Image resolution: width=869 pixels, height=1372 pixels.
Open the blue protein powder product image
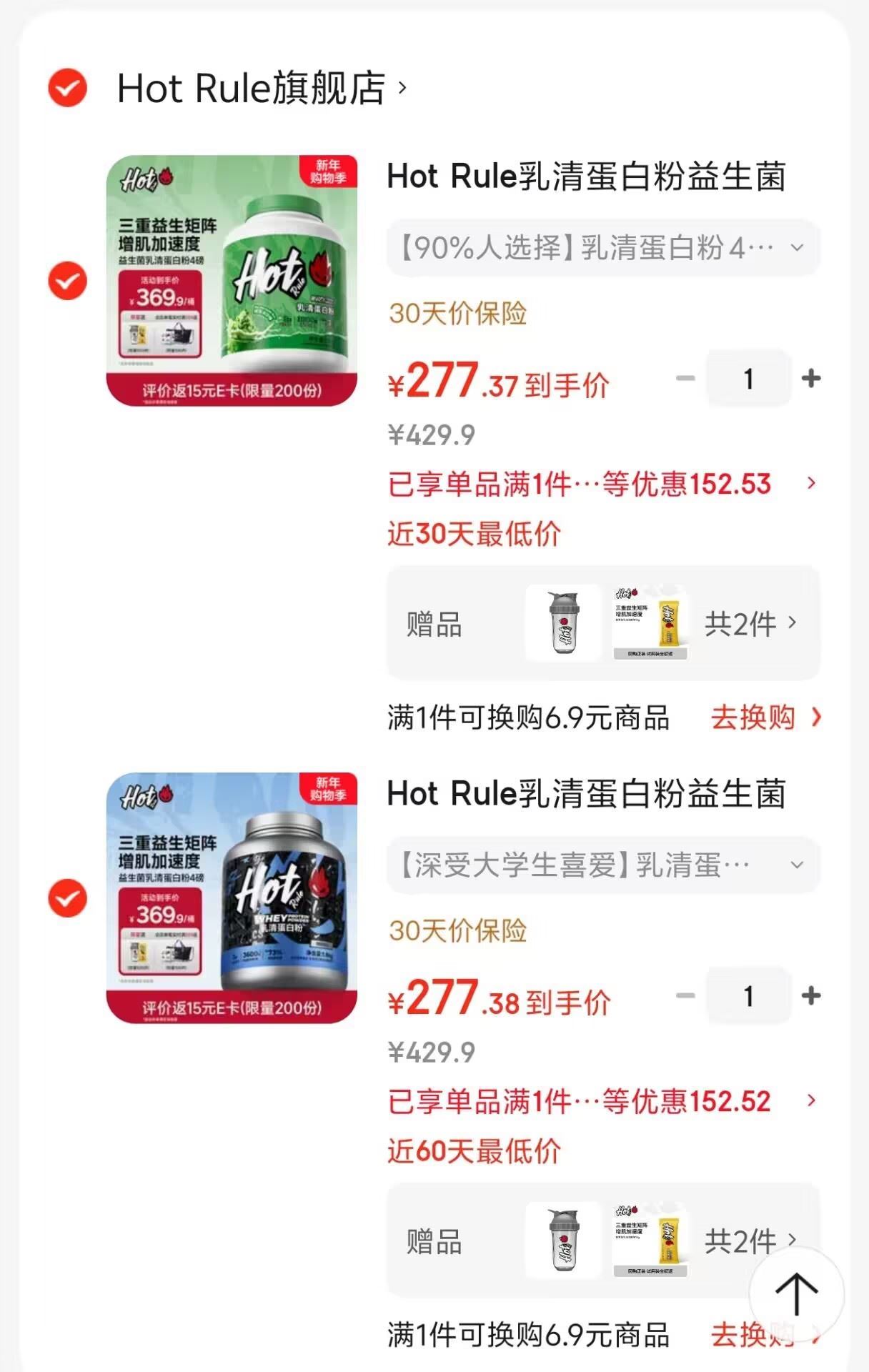pos(232,898)
